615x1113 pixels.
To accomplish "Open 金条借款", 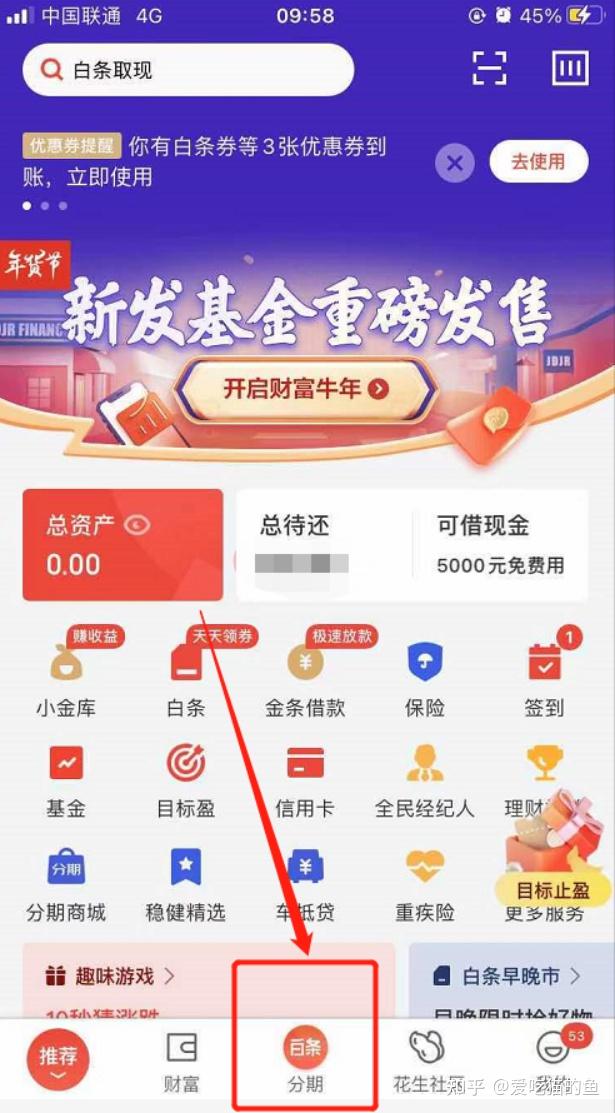I will [305, 680].
